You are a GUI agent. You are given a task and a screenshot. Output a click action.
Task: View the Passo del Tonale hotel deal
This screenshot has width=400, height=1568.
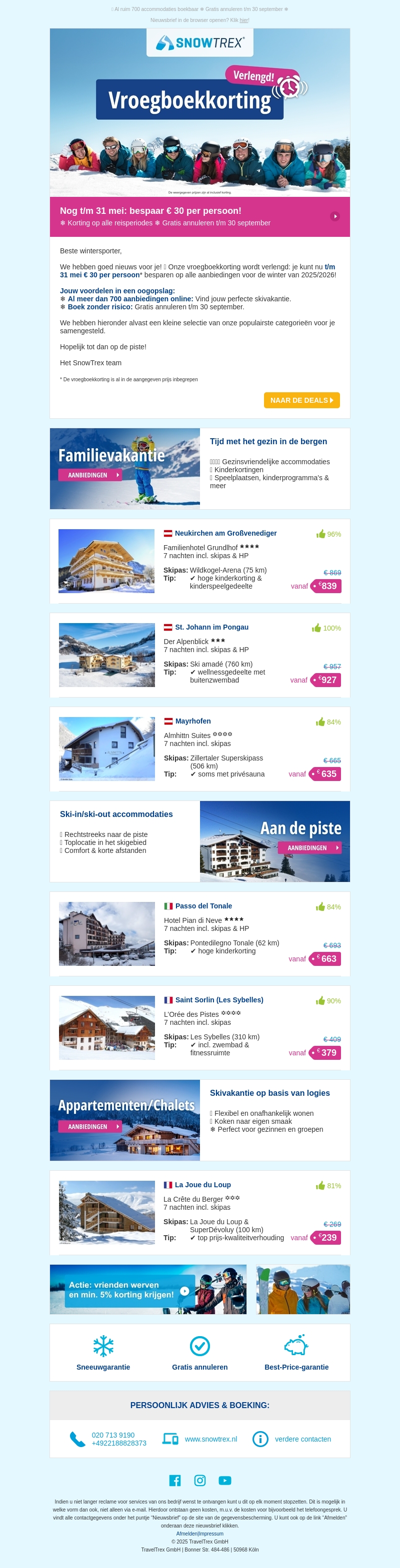[x=203, y=906]
